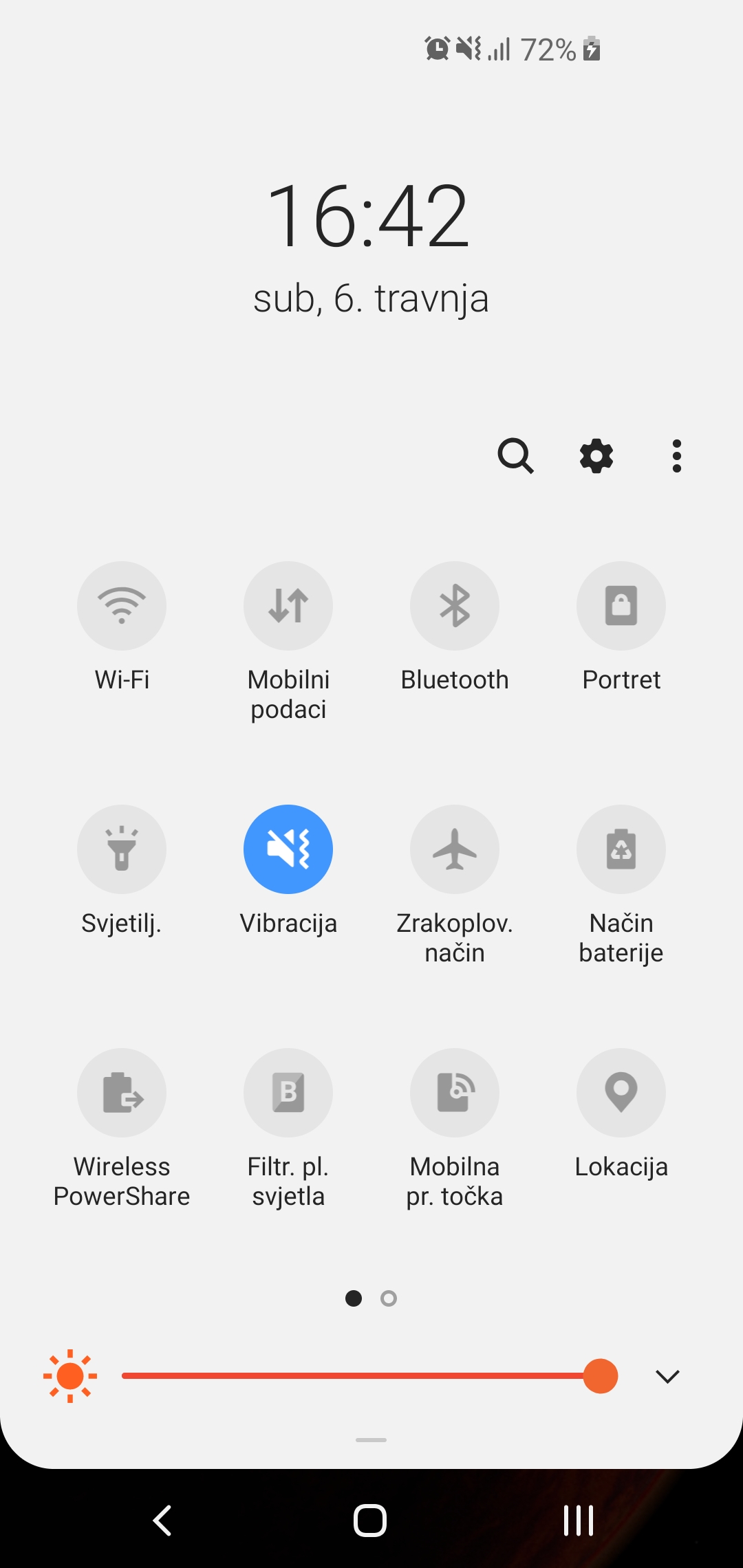
Task: Turn on Wireless PowerShare
Action: pos(122,1093)
